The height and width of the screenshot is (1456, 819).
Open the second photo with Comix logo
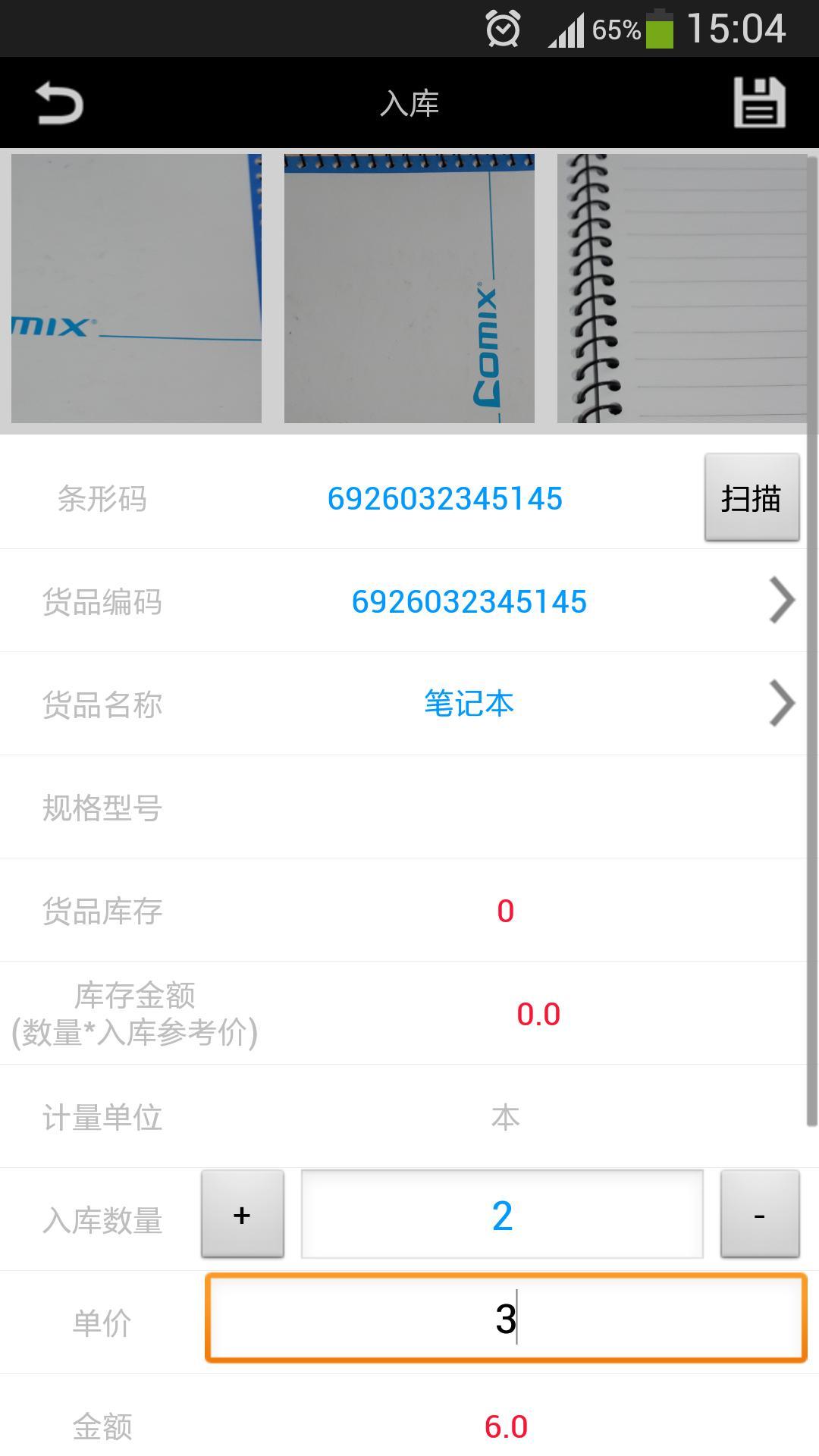pyautogui.click(x=409, y=288)
